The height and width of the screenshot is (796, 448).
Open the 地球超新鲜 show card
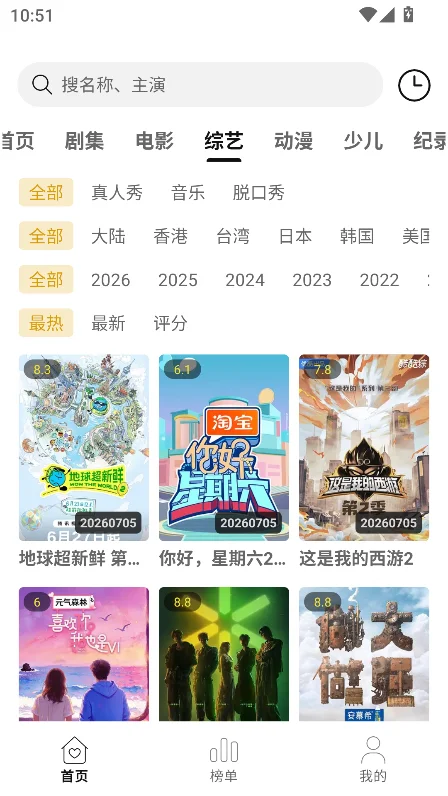[84, 461]
